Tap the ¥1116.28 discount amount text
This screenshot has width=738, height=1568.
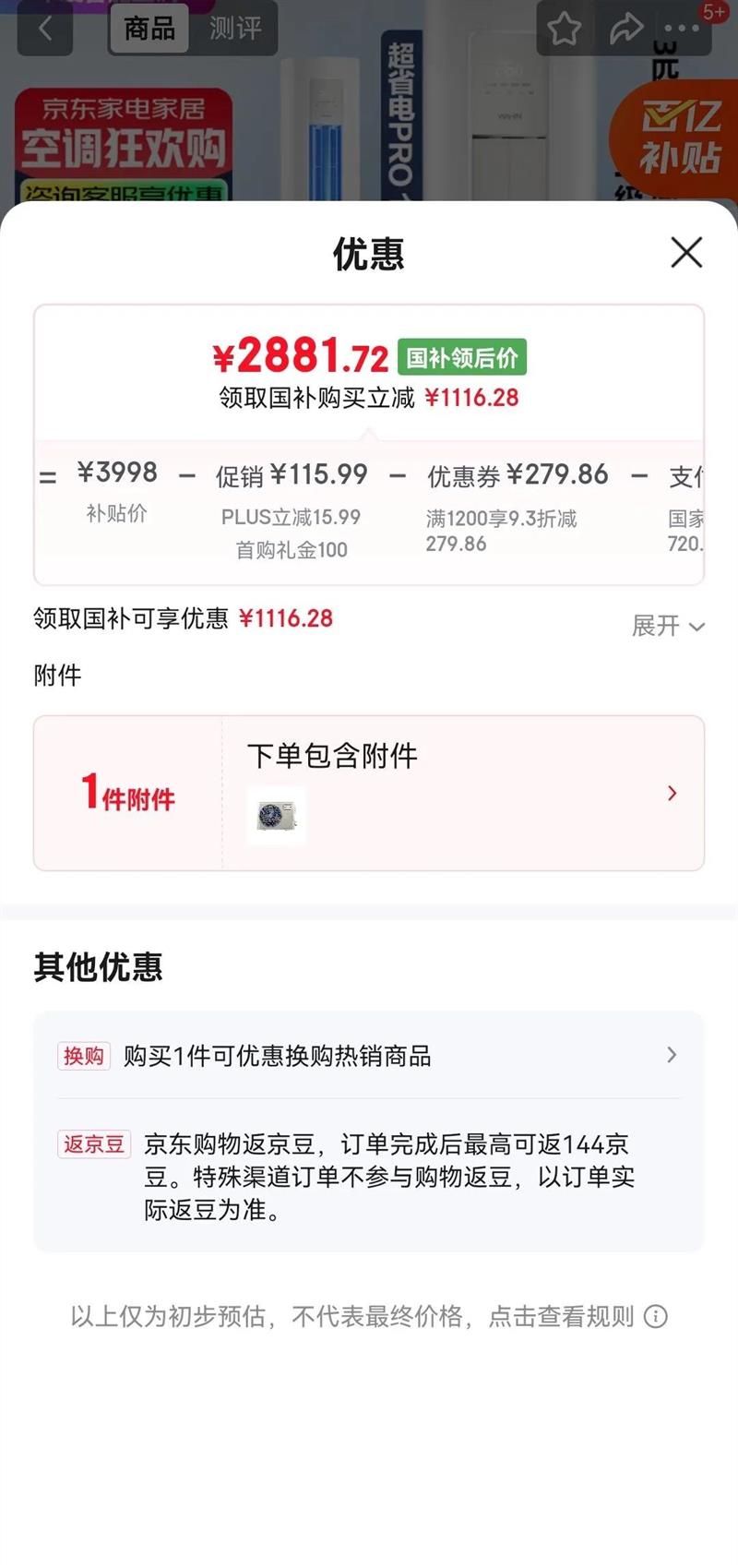coord(473,398)
